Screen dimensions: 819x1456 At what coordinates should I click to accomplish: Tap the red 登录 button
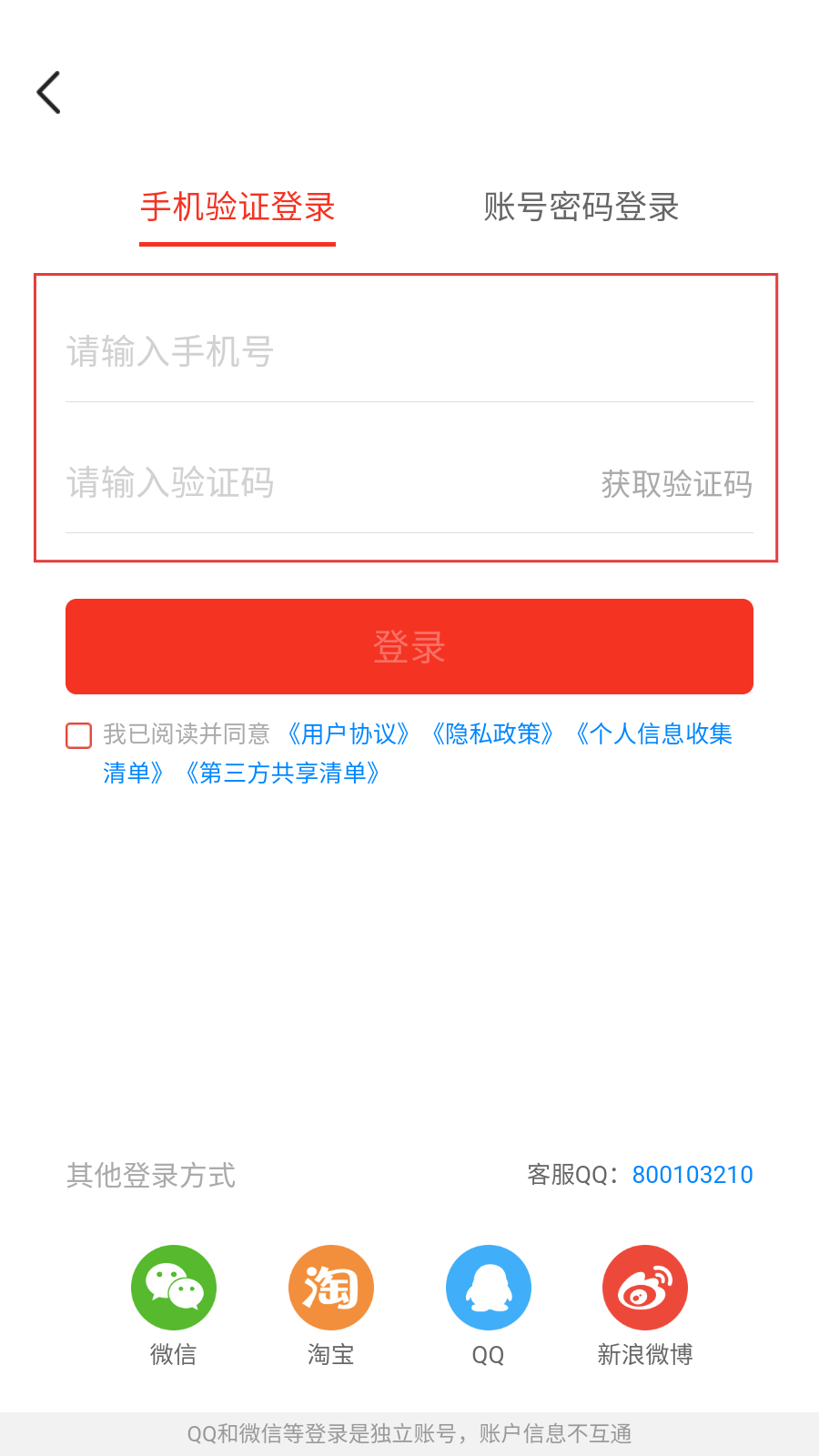coord(409,646)
